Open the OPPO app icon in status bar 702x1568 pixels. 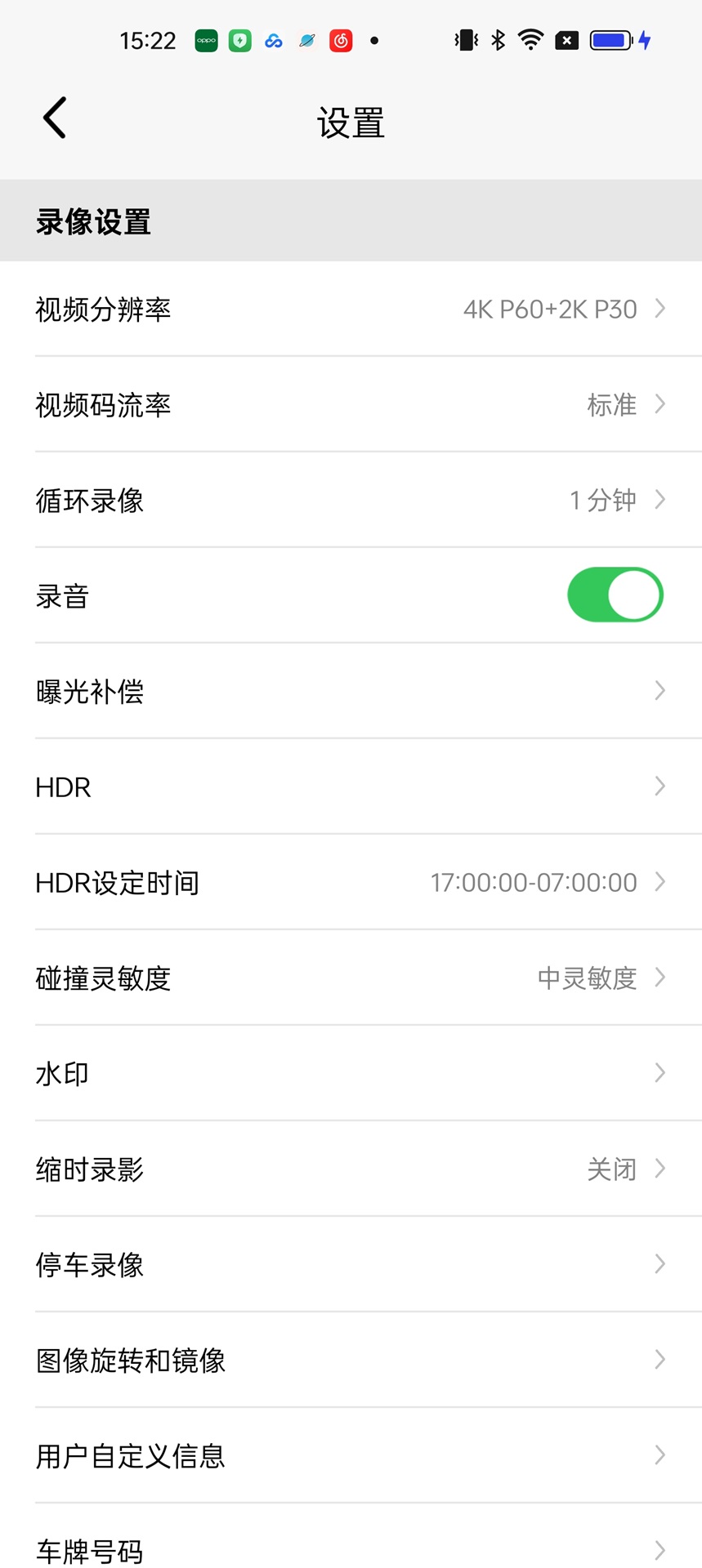tap(205, 40)
